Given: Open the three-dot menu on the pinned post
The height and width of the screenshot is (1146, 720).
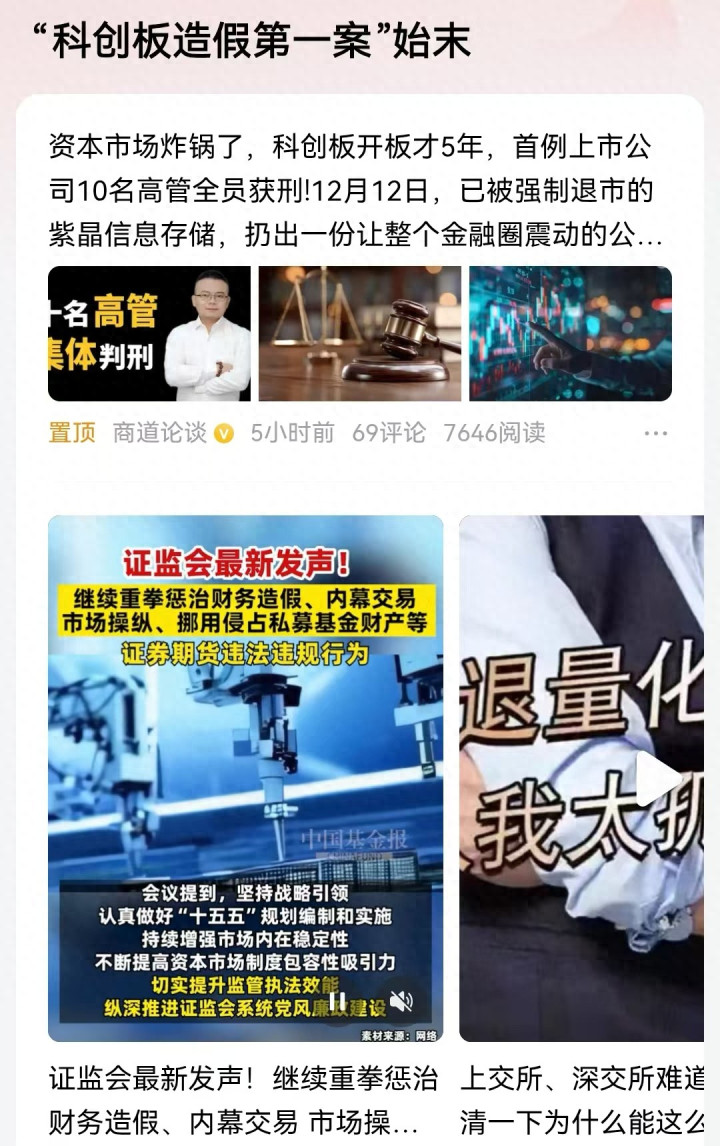Looking at the screenshot, I should coord(656,433).
